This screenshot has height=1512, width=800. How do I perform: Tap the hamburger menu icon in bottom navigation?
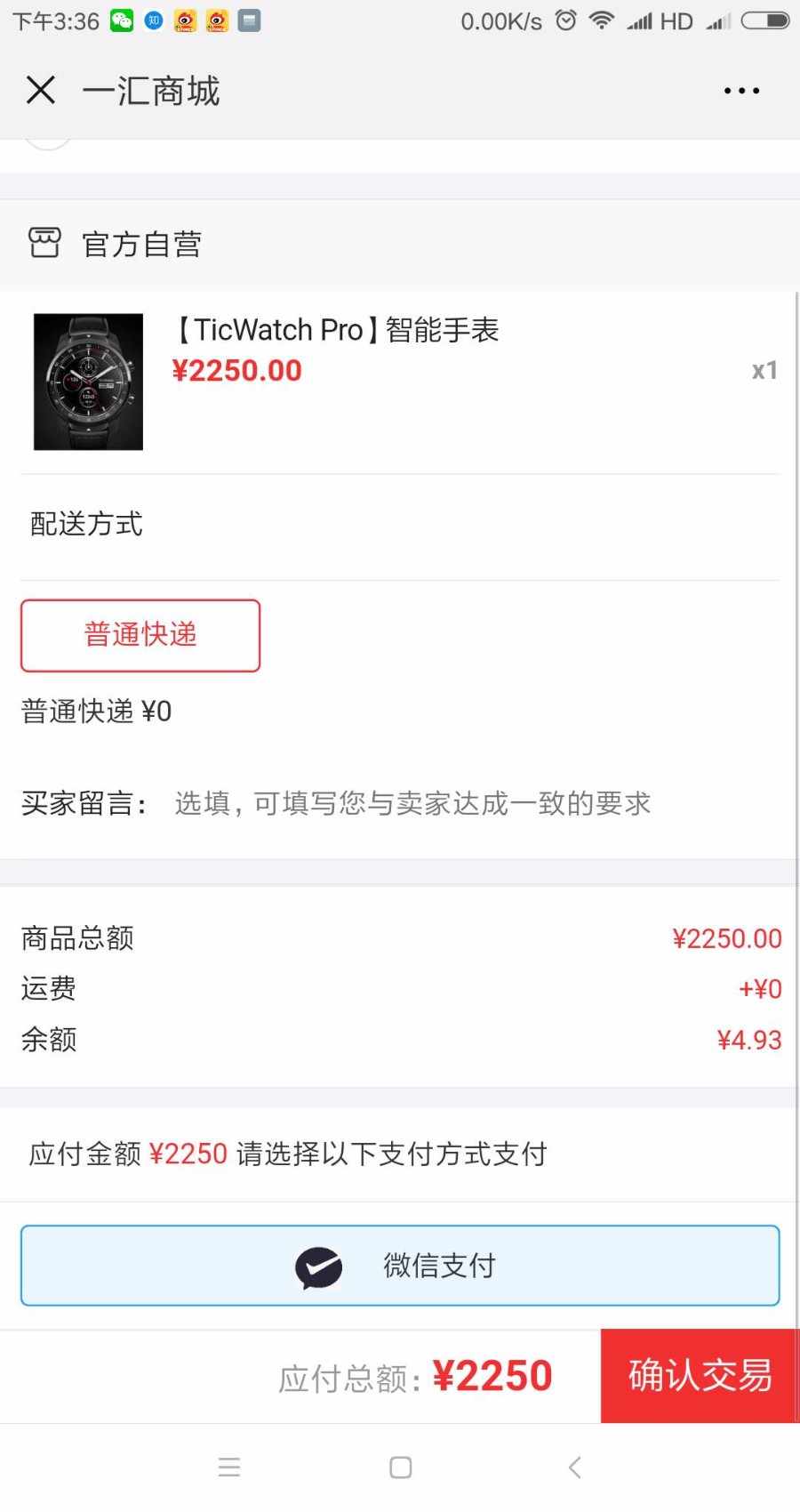tap(229, 1468)
